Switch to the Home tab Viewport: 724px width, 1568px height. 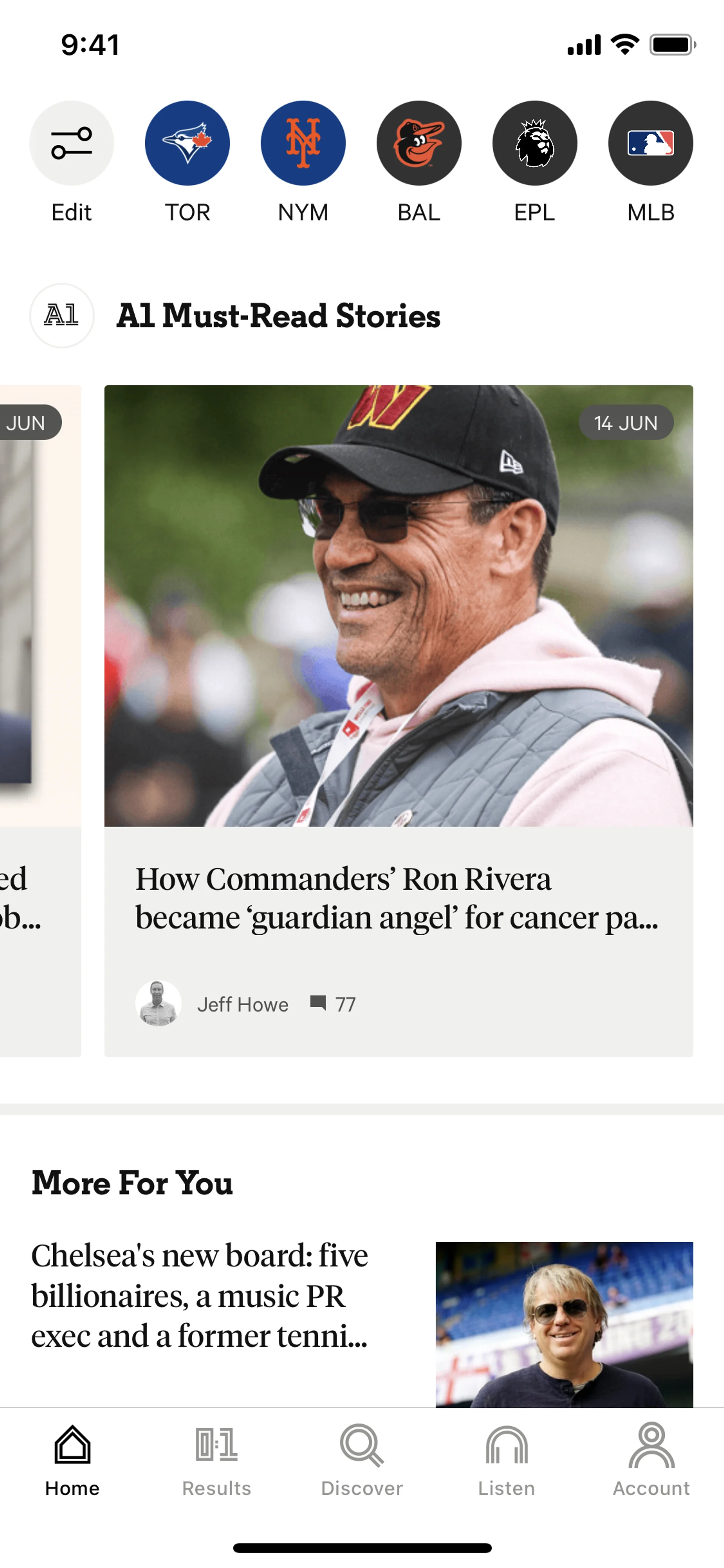[72, 1460]
